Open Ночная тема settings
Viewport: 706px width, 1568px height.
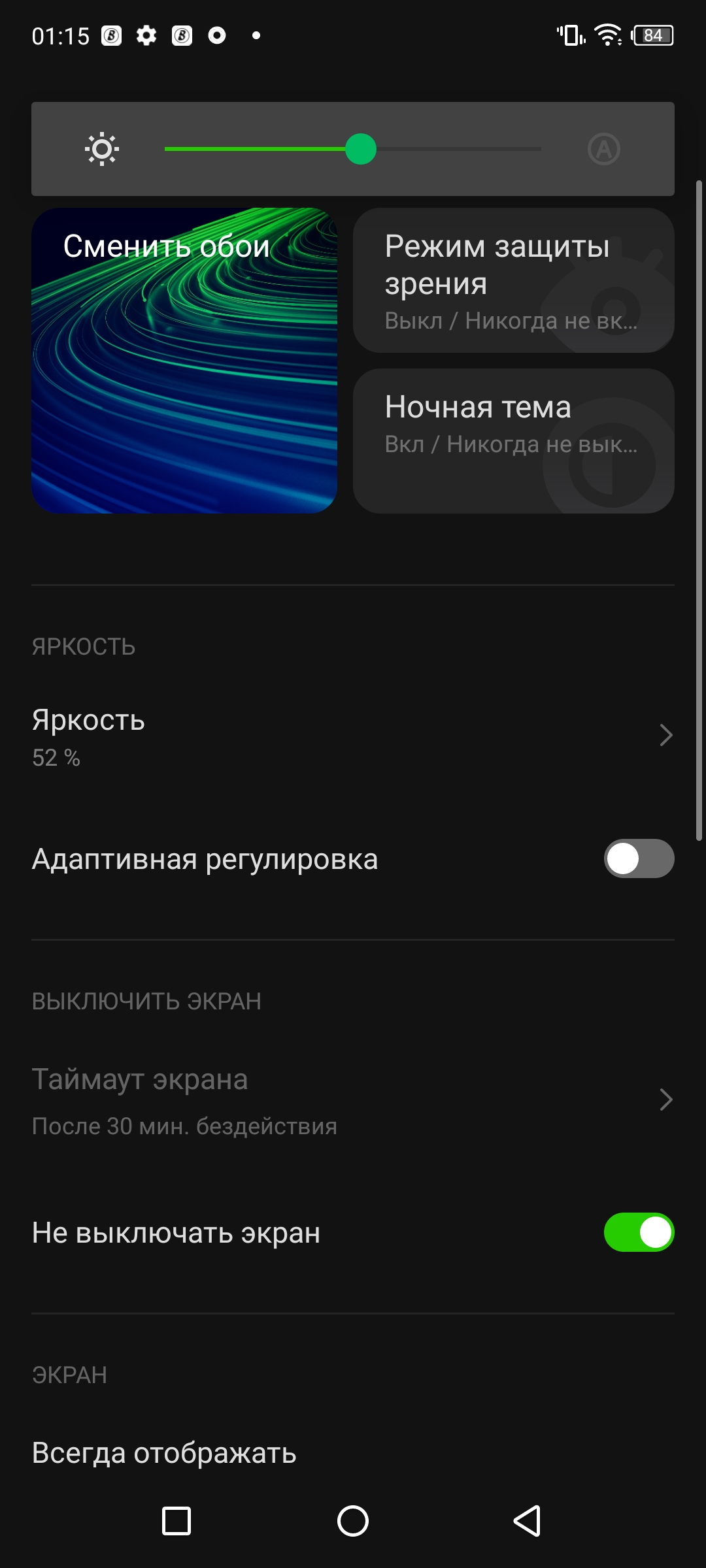[x=513, y=441]
